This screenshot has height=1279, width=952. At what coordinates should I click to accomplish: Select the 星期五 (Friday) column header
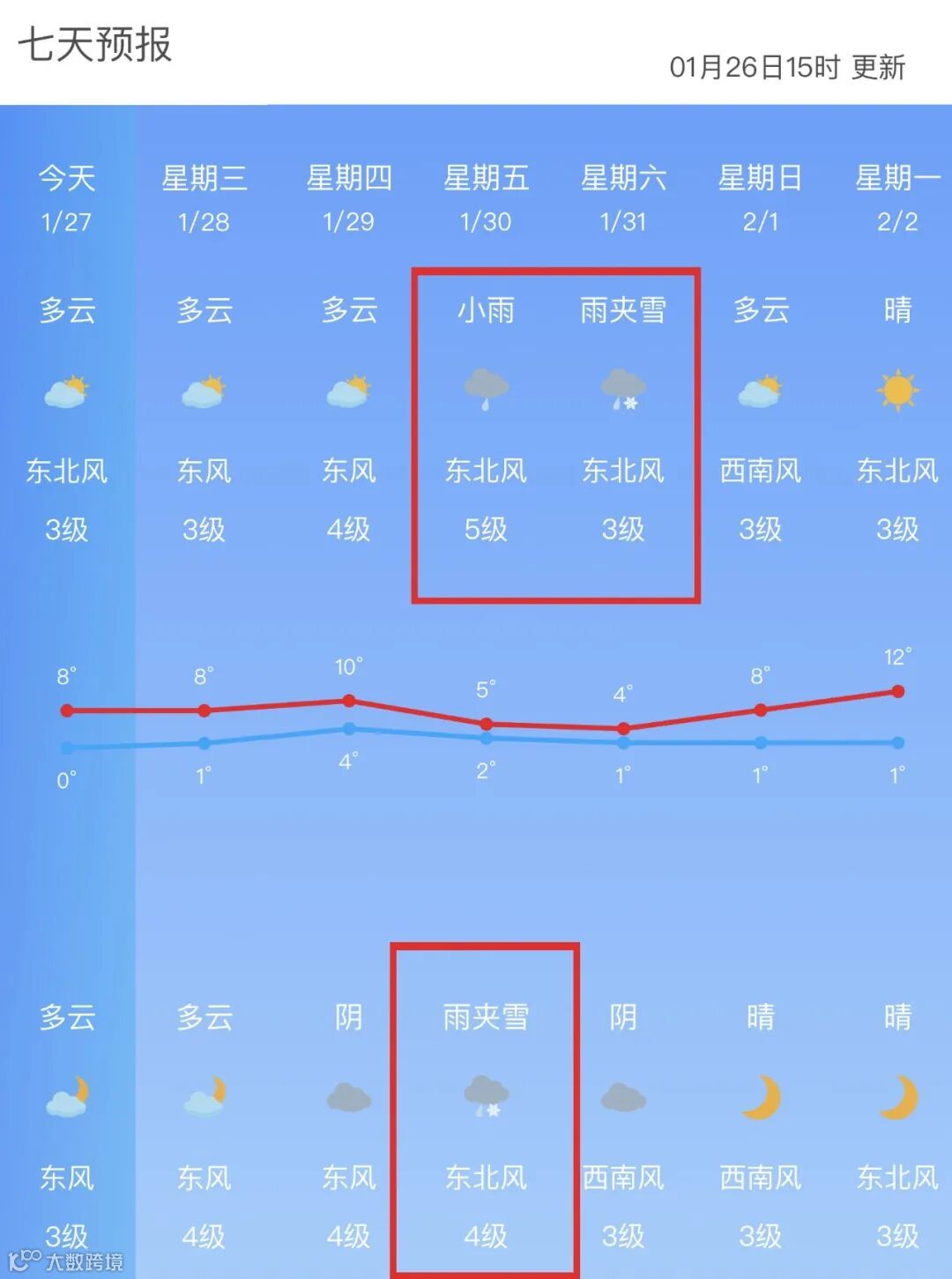487,177
